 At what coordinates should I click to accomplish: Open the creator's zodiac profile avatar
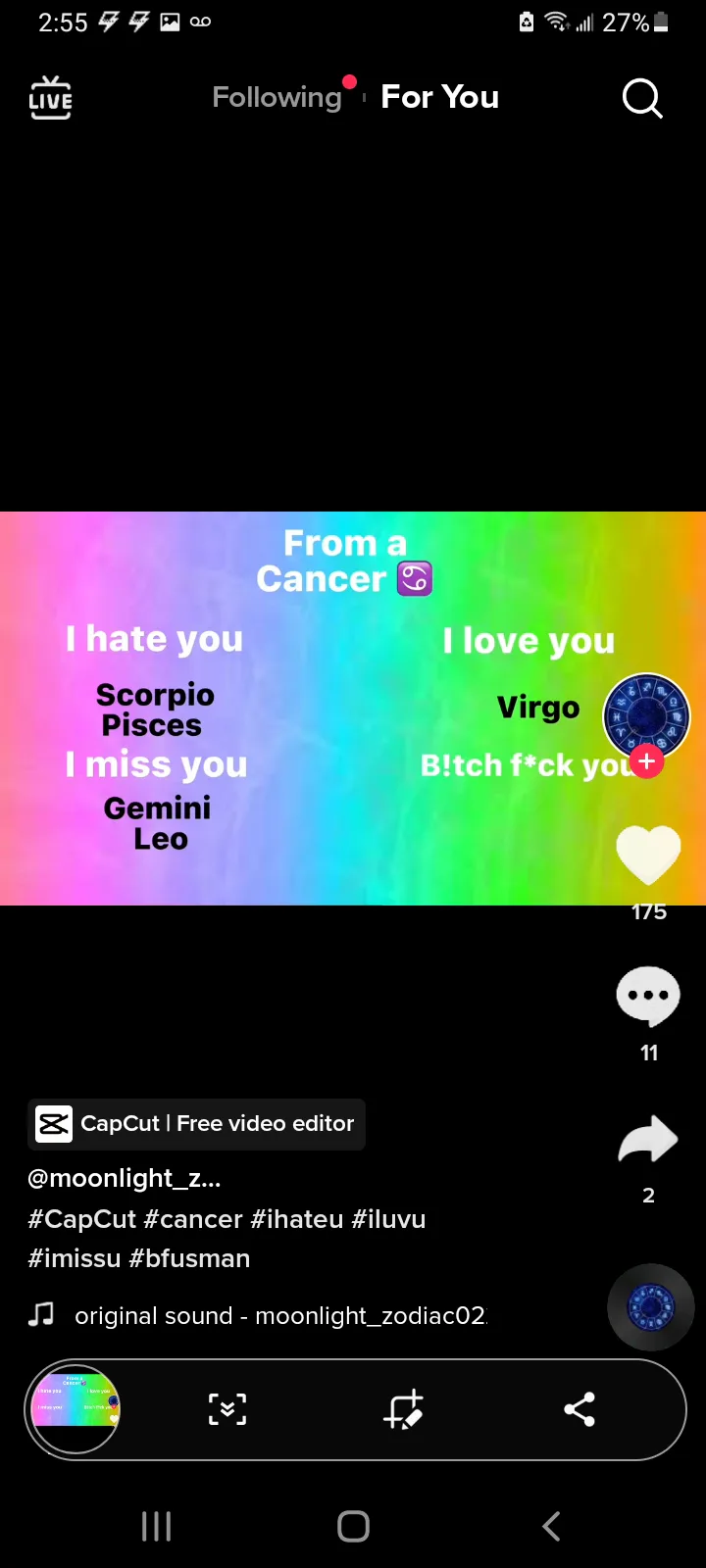(x=645, y=715)
